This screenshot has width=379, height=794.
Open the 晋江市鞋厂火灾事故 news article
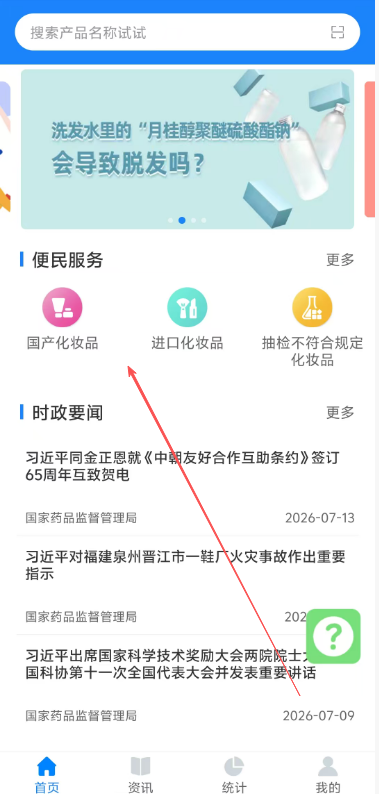188,585
